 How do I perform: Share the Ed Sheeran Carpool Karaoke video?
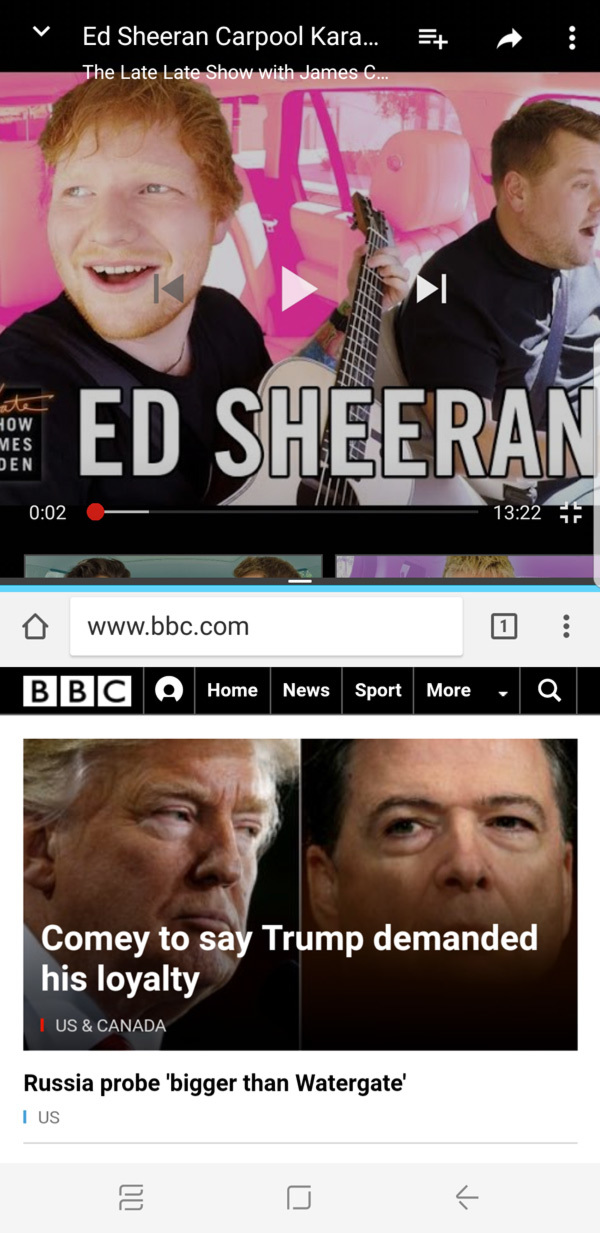tap(509, 39)
